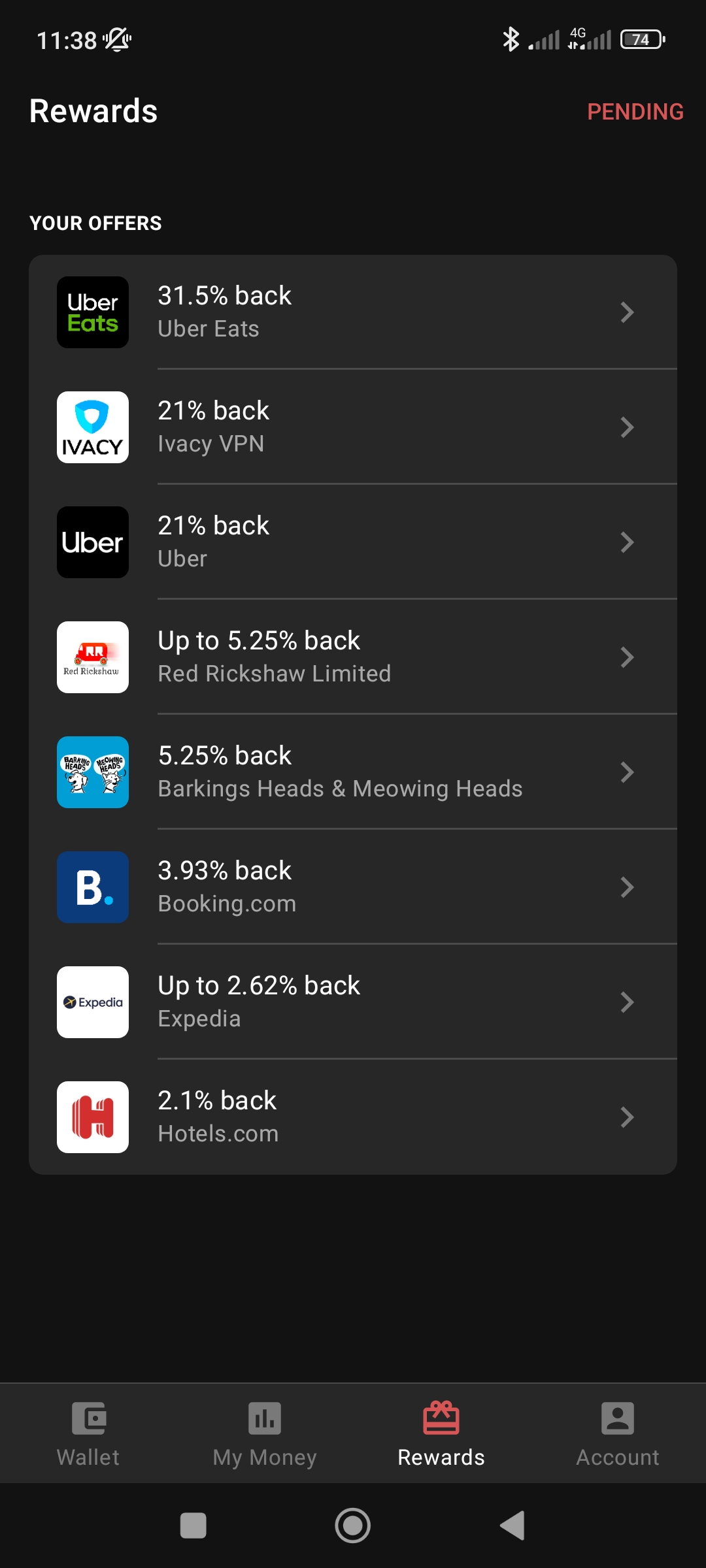Select the Hotels.com 2.1% back offer
Viewport: 706px width, 1568px height.
(353, 1117)
